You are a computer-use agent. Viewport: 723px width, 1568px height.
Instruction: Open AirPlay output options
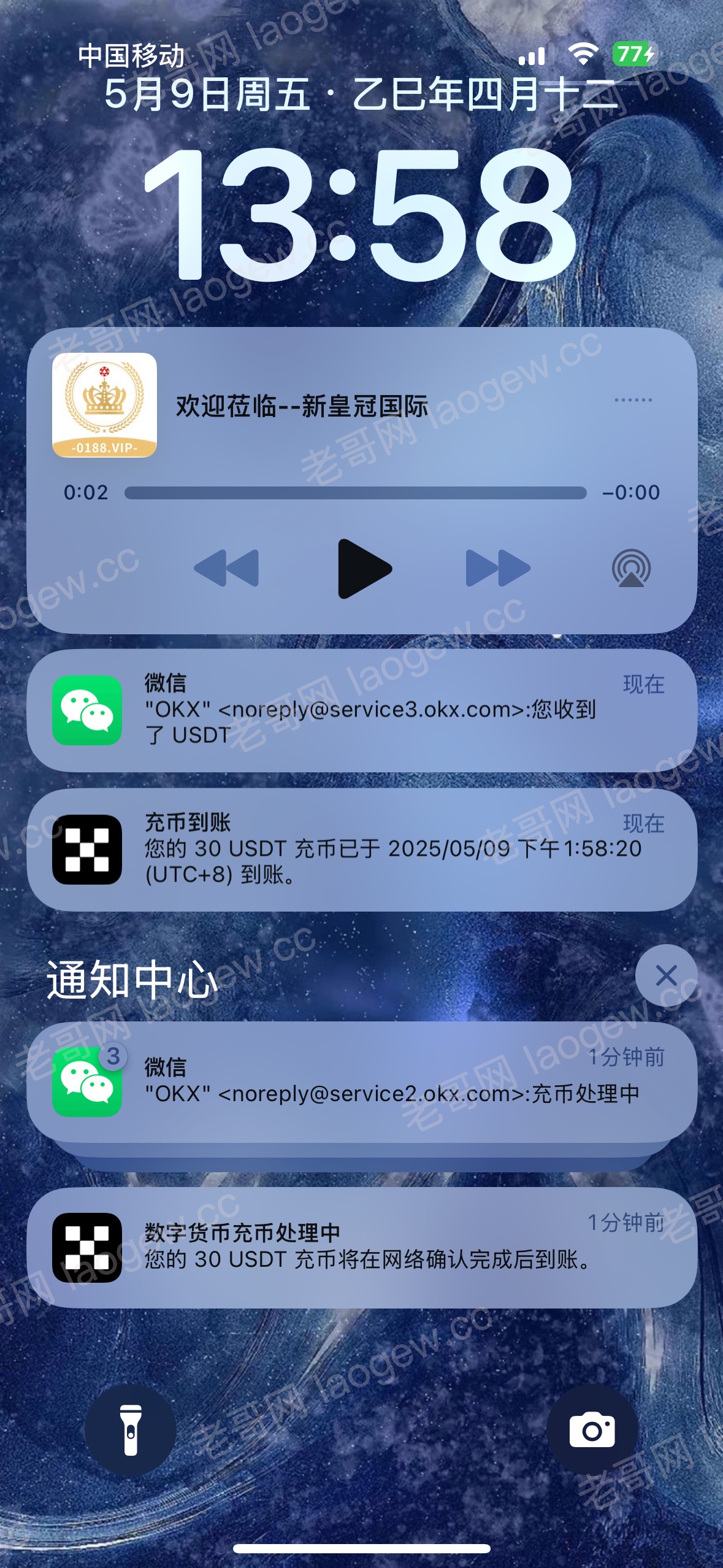tap(631, 568)
